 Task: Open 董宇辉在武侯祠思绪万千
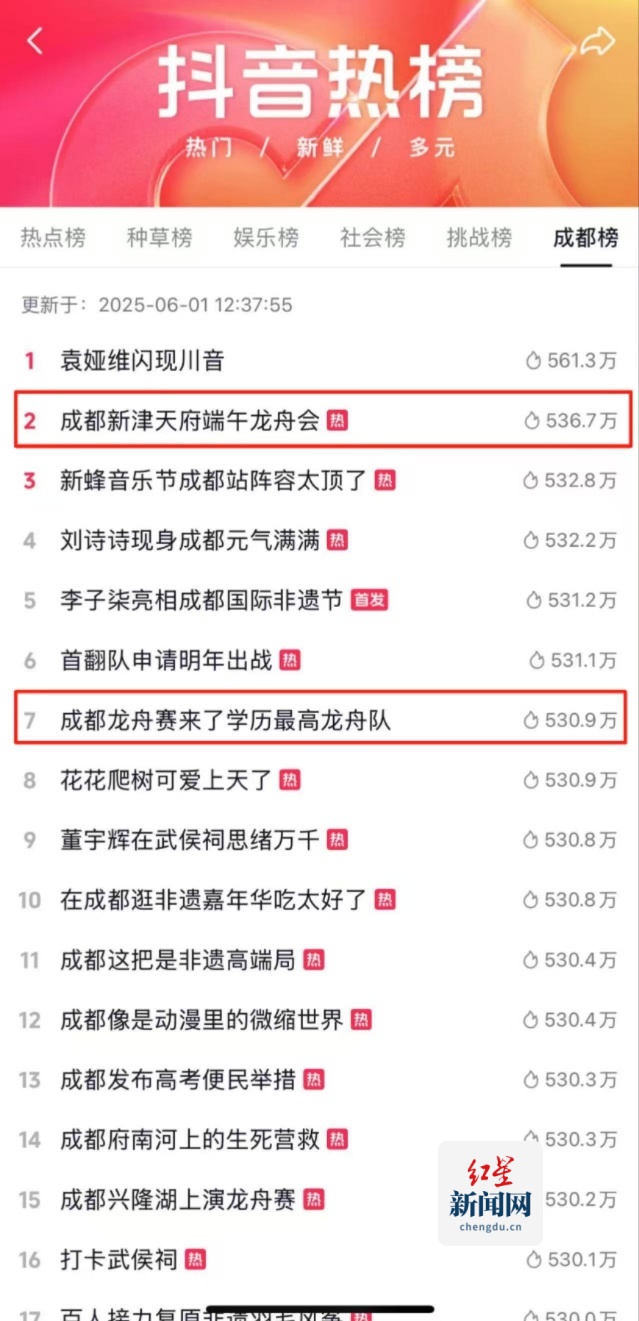point(190,840)
